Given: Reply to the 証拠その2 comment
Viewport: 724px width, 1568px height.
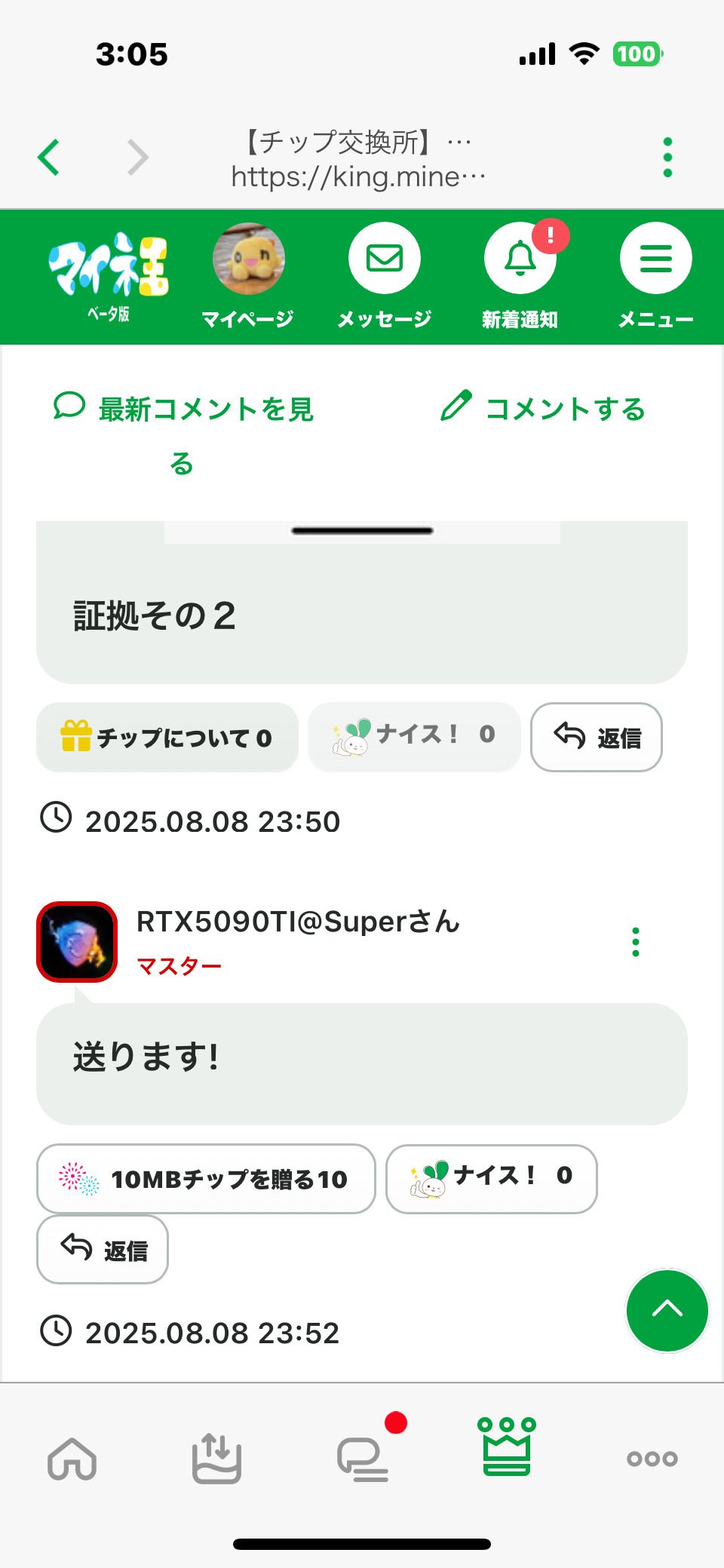Looking at the screenshot, I should [x=597, y=737].
